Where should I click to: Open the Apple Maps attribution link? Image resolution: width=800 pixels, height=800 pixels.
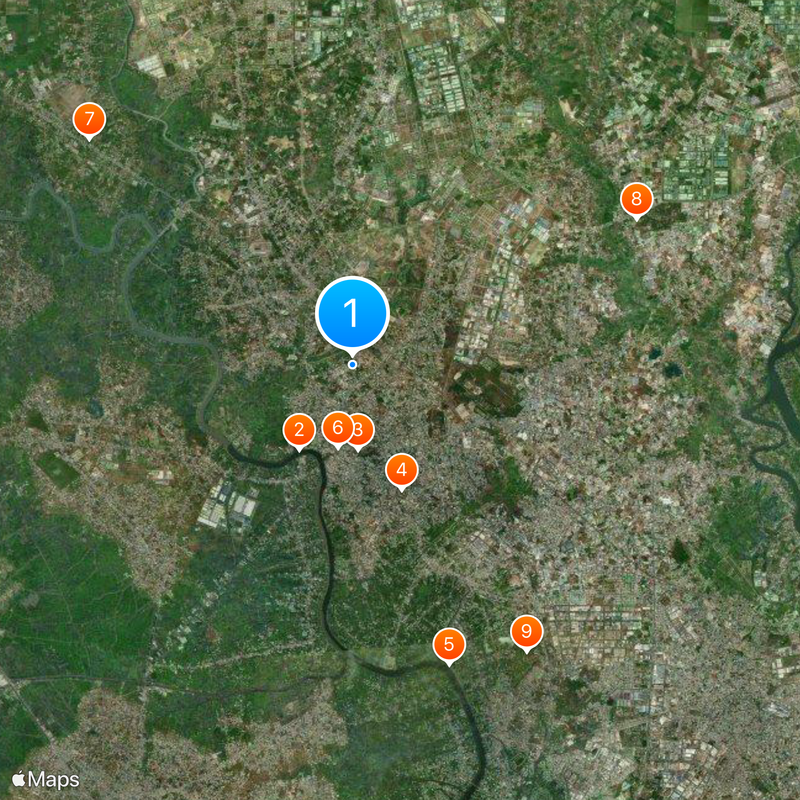click(x=46, y=779)
